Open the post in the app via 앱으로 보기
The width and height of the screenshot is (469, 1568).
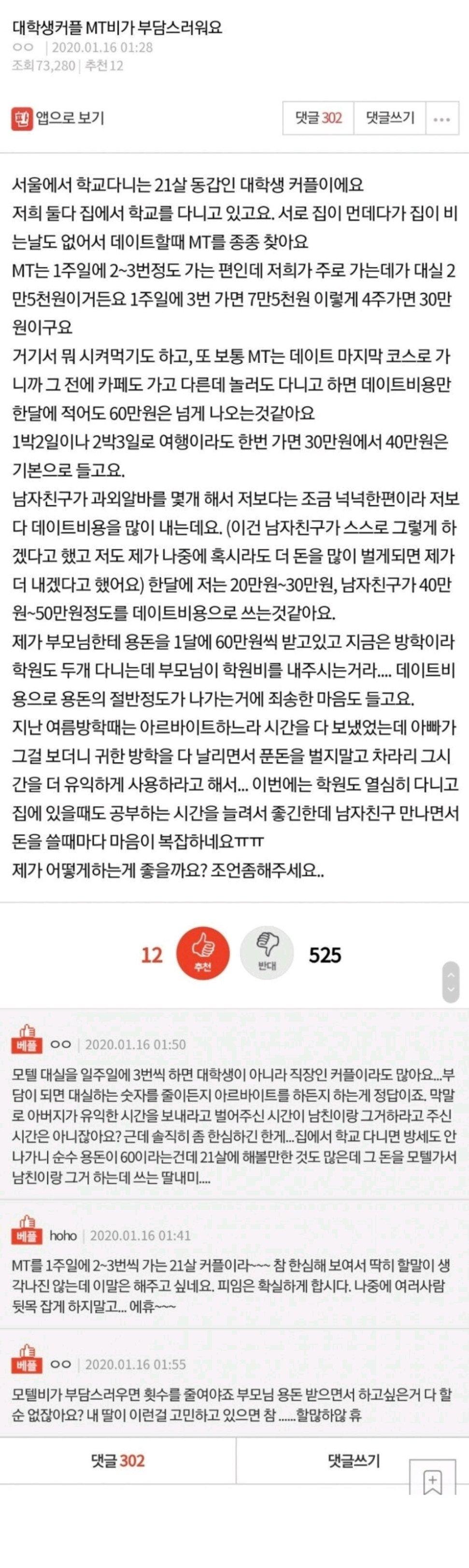(58, 117)
